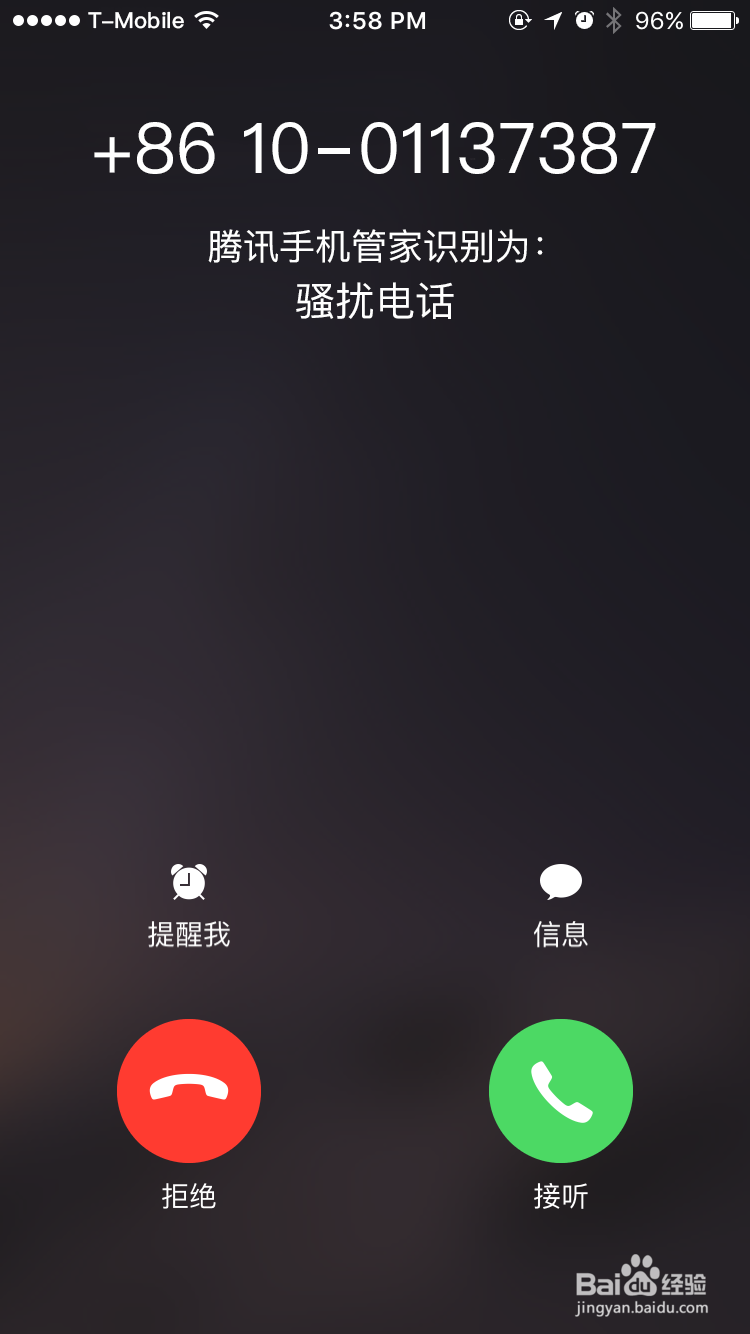
Task: Tap the location arrow icon in status bar
Action: coord(553,19)
